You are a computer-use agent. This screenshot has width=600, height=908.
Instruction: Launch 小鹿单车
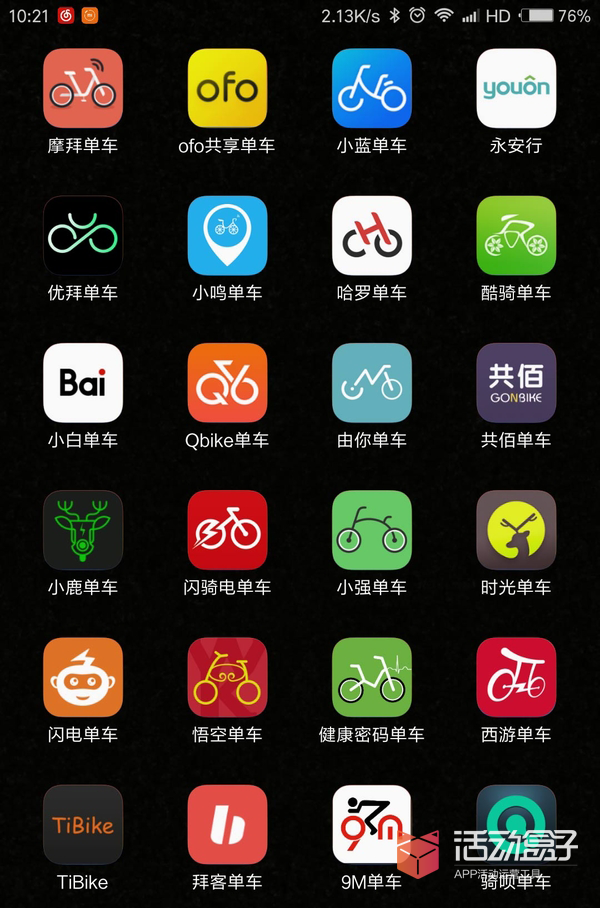pos(83,530)
